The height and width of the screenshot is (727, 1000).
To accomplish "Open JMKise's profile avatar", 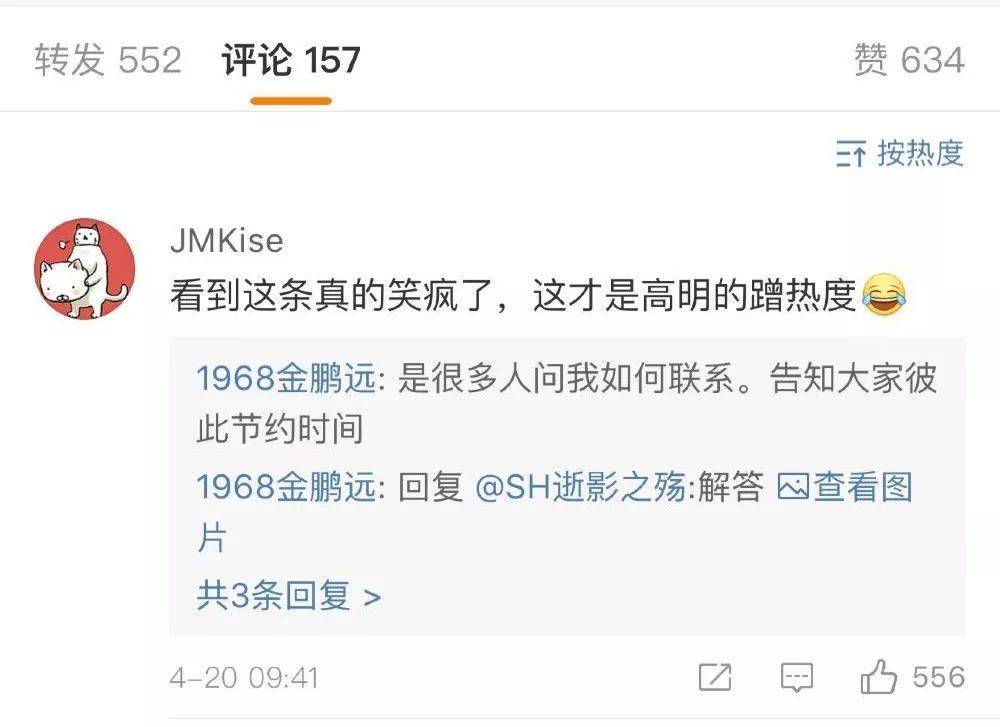I will click(85, 269).
